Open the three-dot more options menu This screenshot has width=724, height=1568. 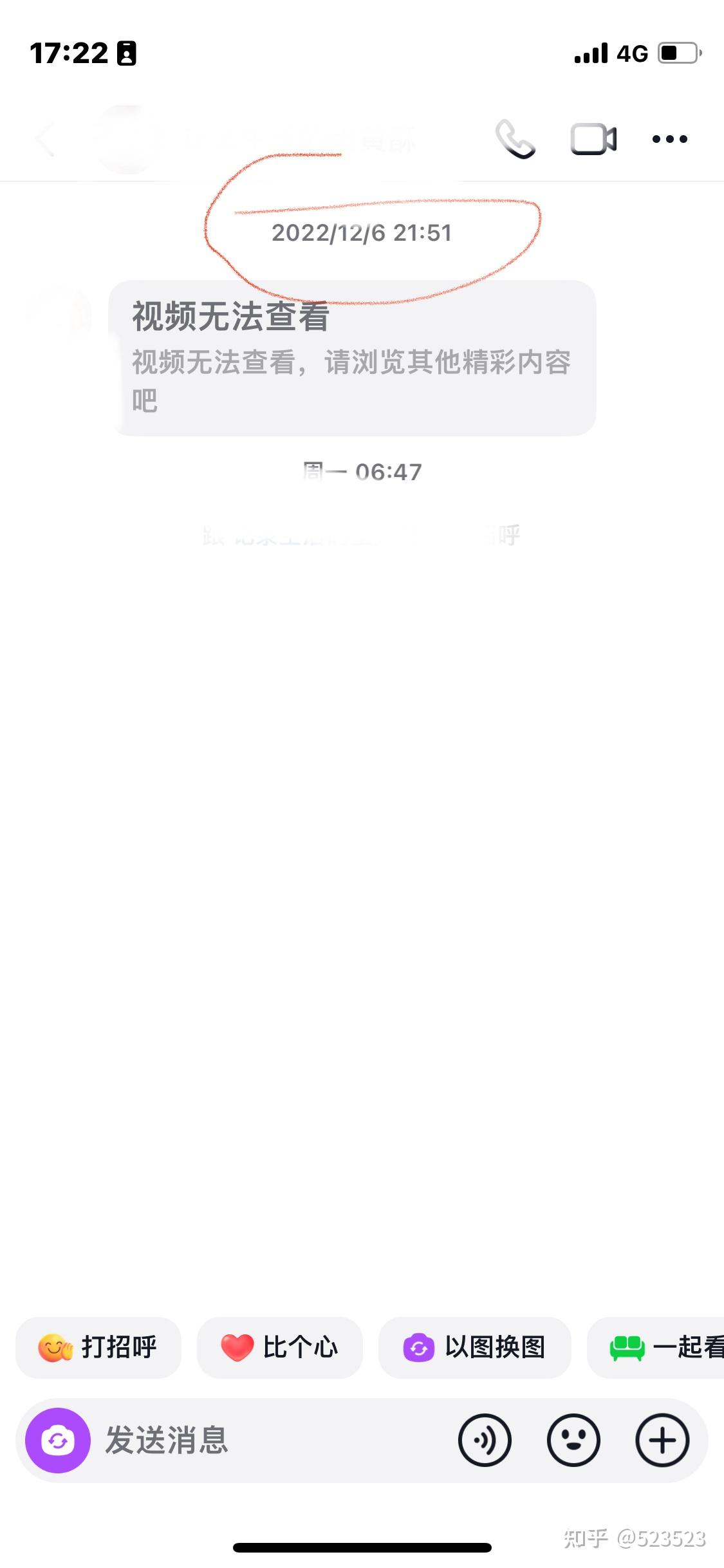click(x=670, y=139)
